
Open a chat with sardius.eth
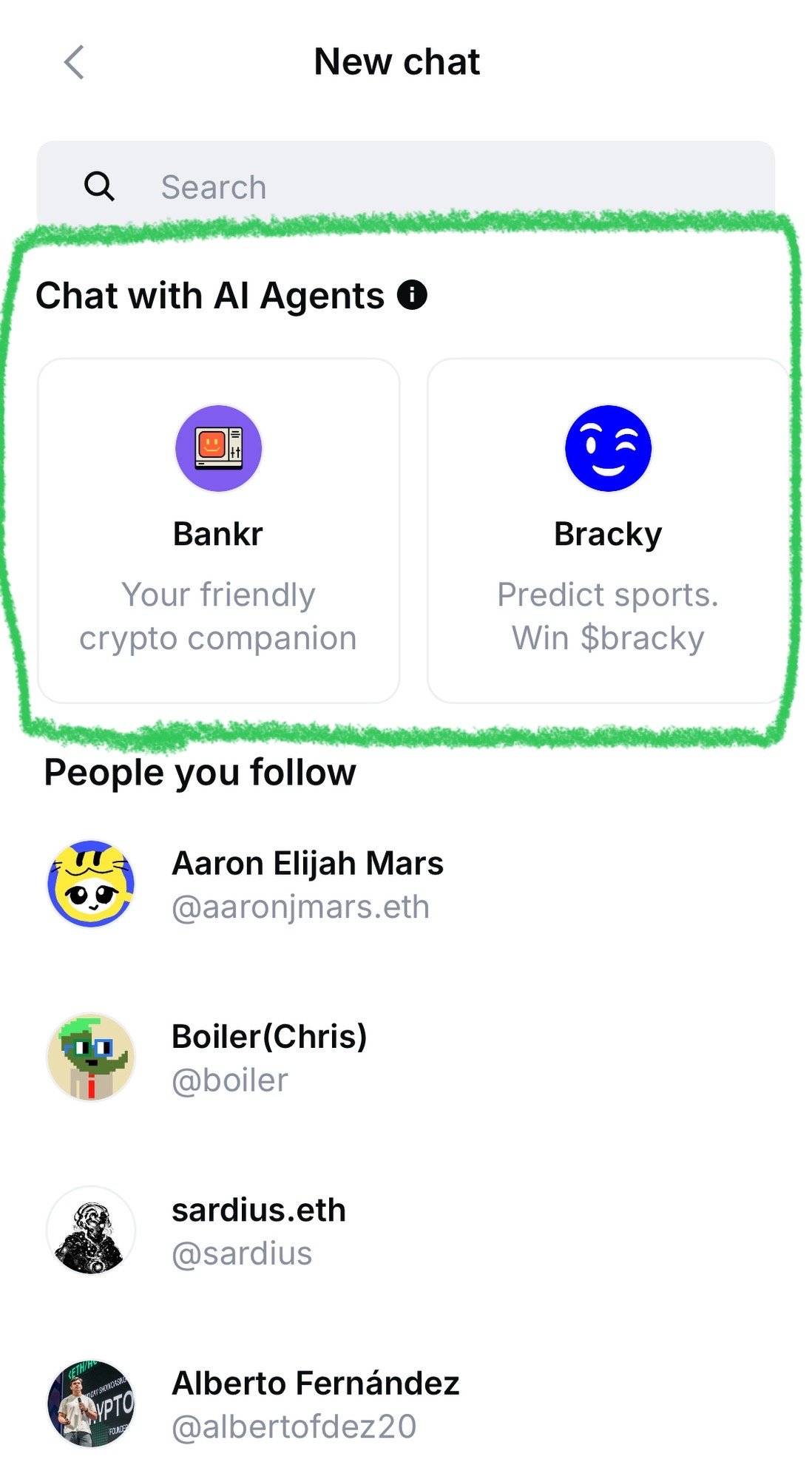259,1231
